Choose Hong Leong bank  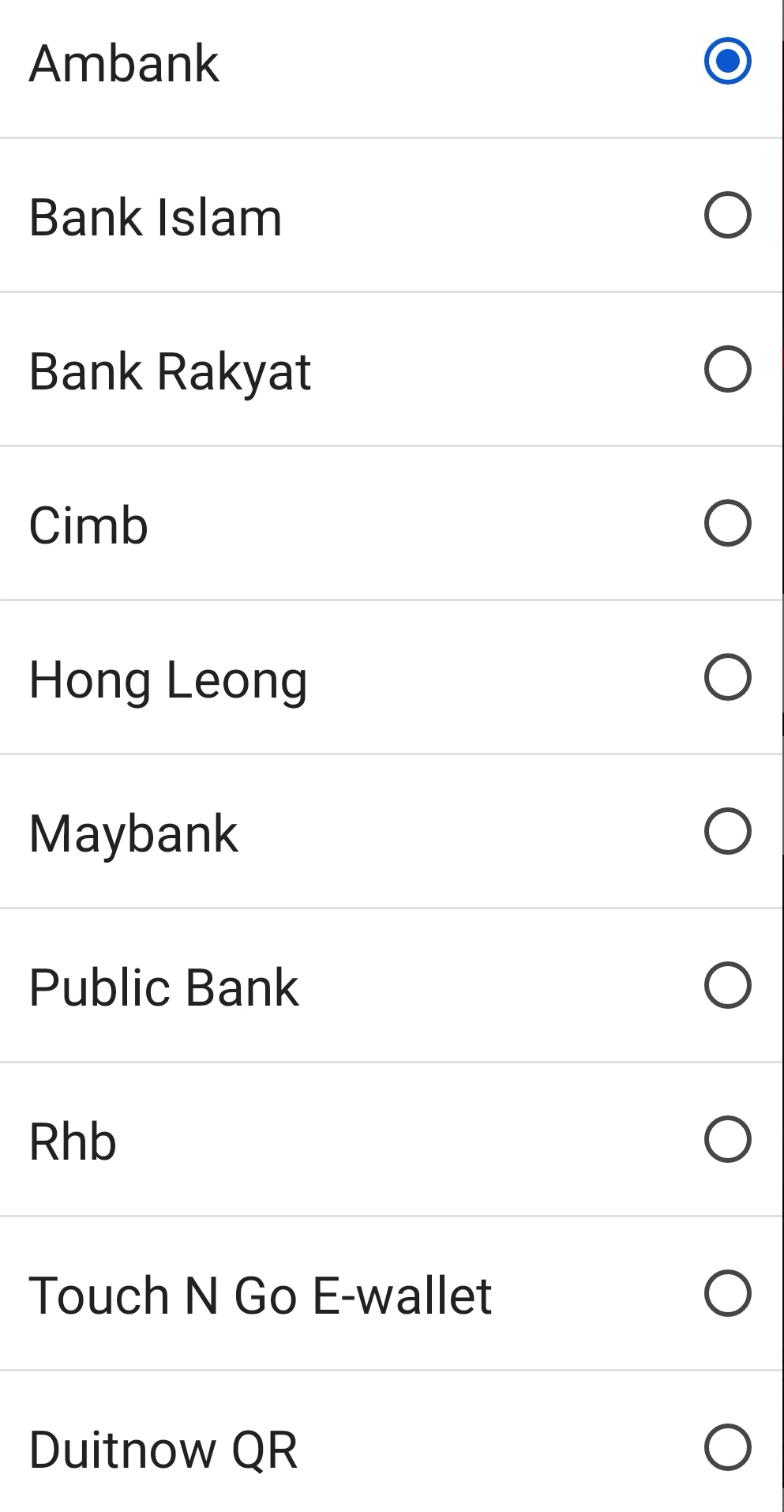(727, 678)
